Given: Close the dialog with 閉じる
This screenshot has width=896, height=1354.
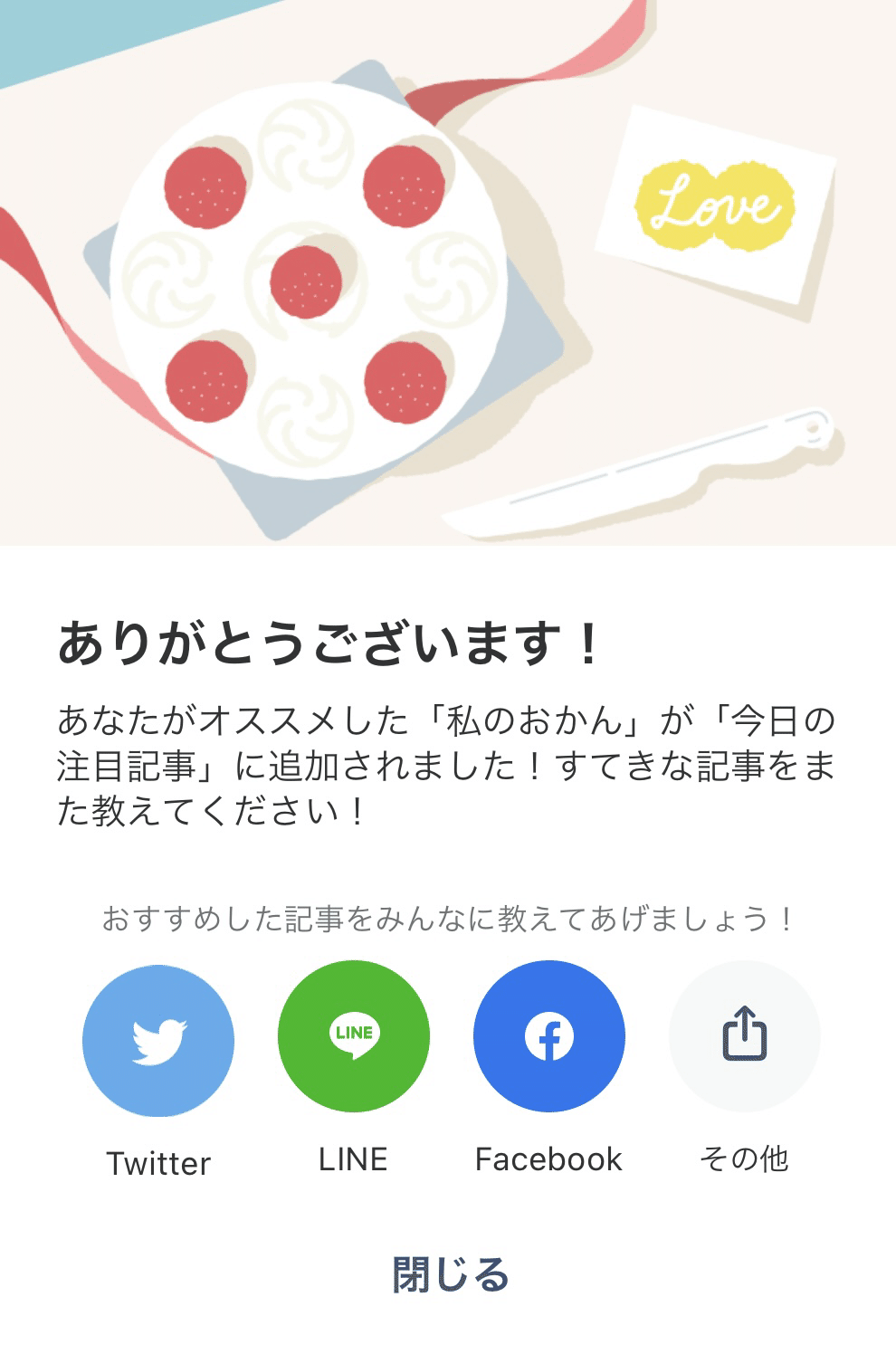Looking at the screenshot, I should click(448, 1276).
